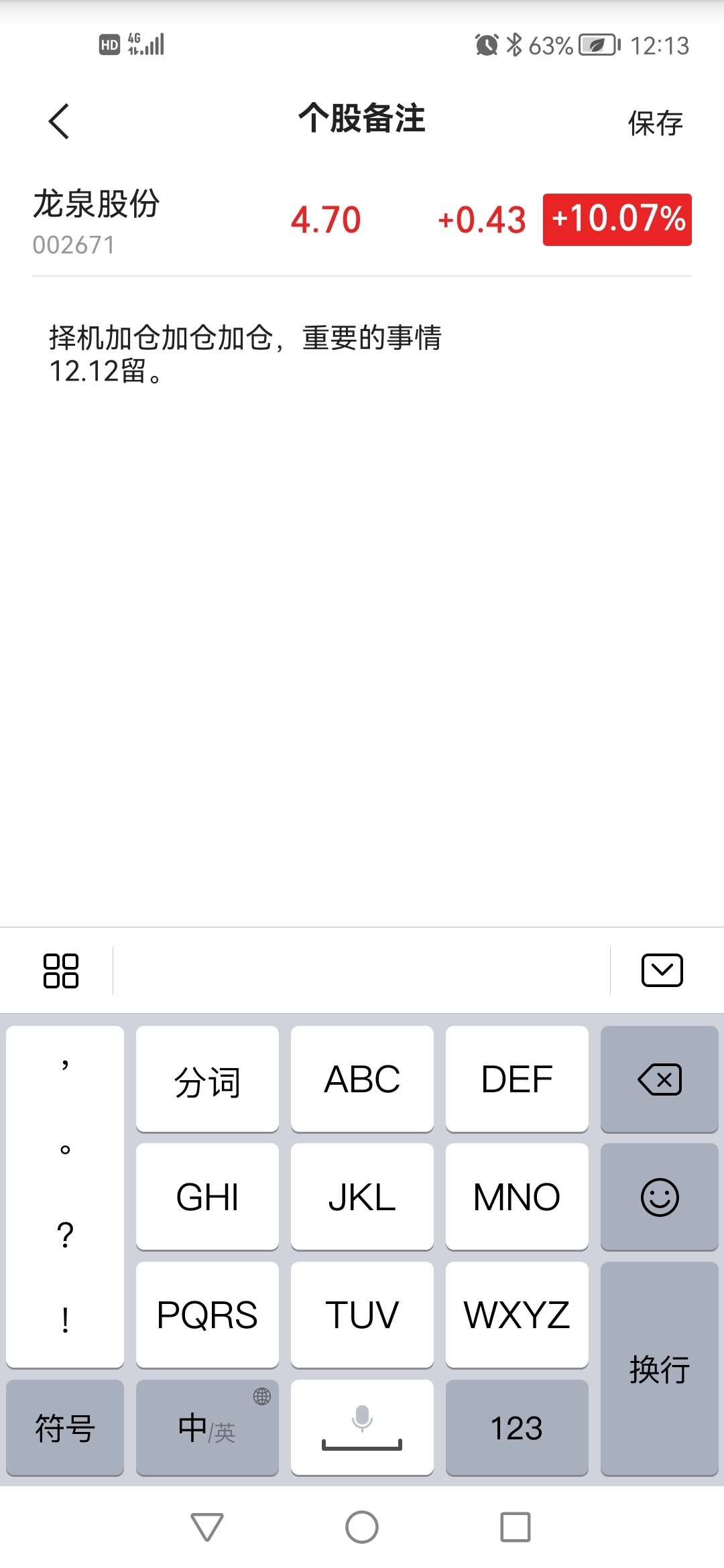Tap the MNO key
Screen dimensions: 724x1568
pos(517,1197)
